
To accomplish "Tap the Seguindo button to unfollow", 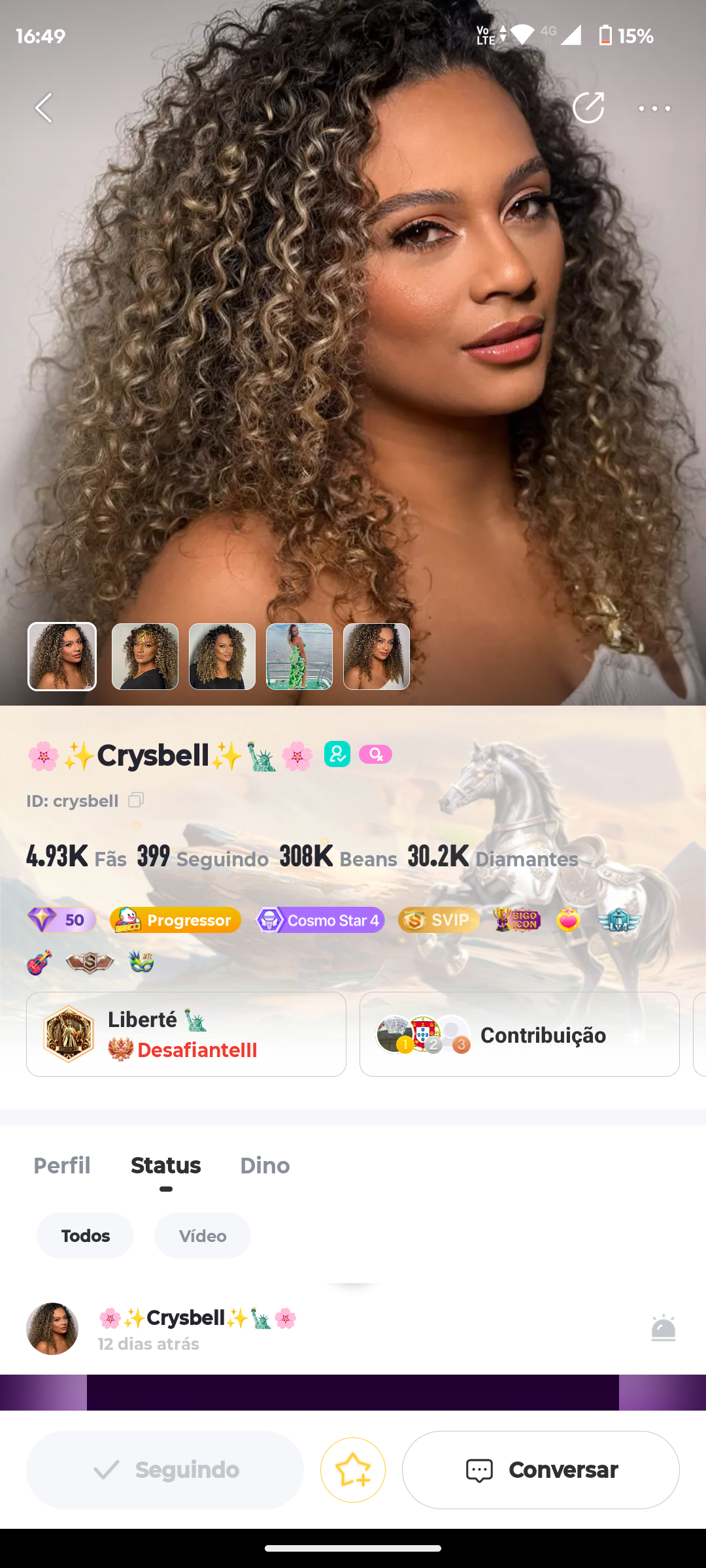I will pyautogui.click(x=165, y=1470).
